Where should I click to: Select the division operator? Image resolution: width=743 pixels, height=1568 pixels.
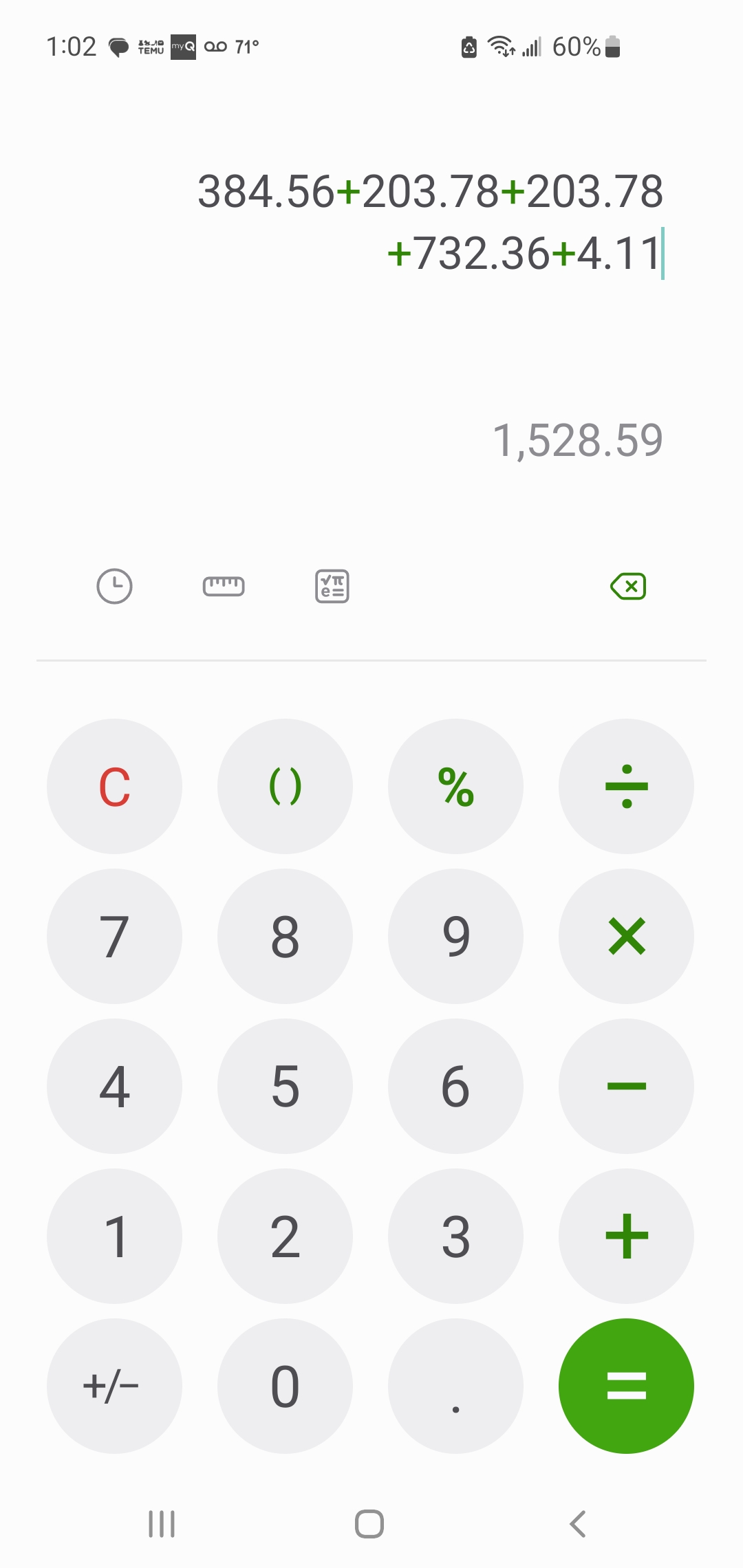[626, 787]
